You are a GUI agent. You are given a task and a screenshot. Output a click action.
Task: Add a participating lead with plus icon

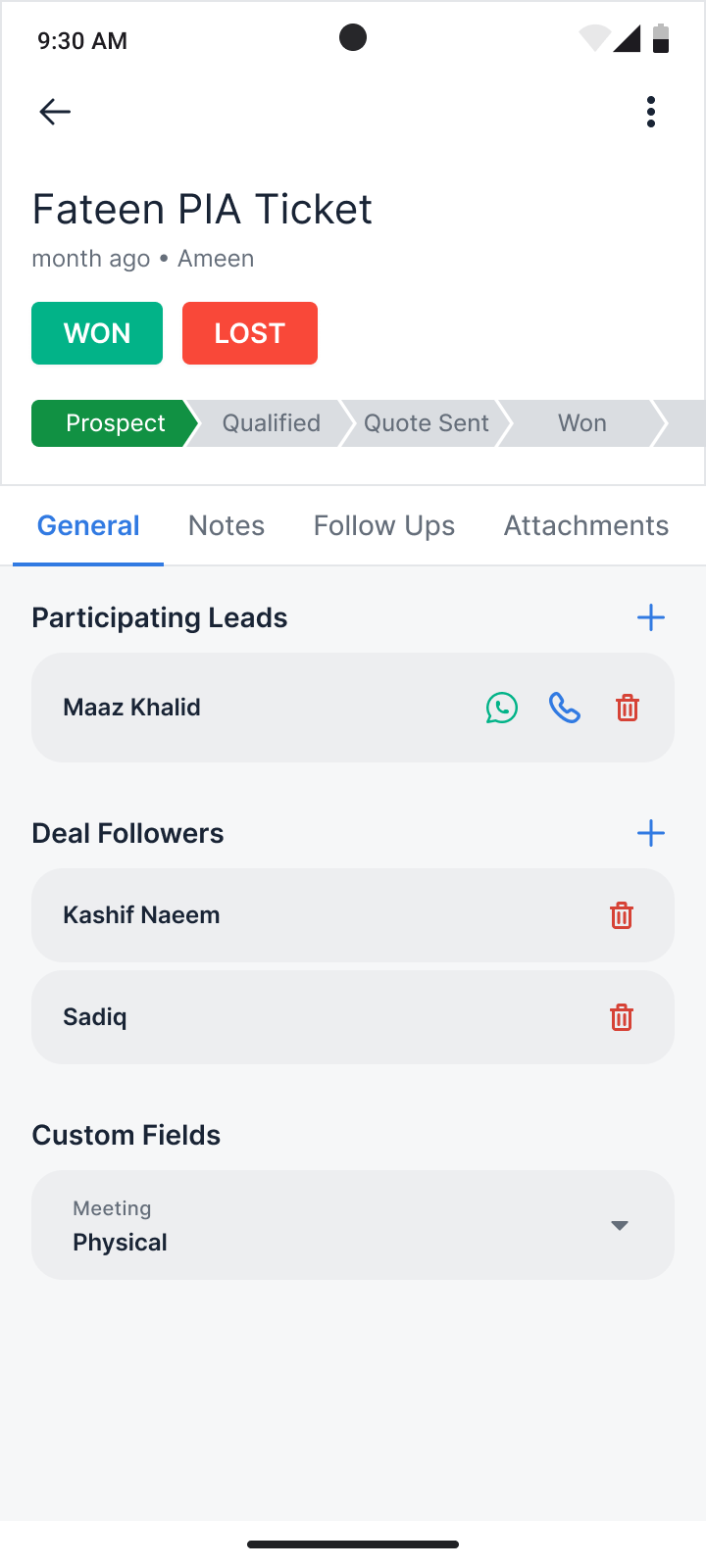[651, 617]
